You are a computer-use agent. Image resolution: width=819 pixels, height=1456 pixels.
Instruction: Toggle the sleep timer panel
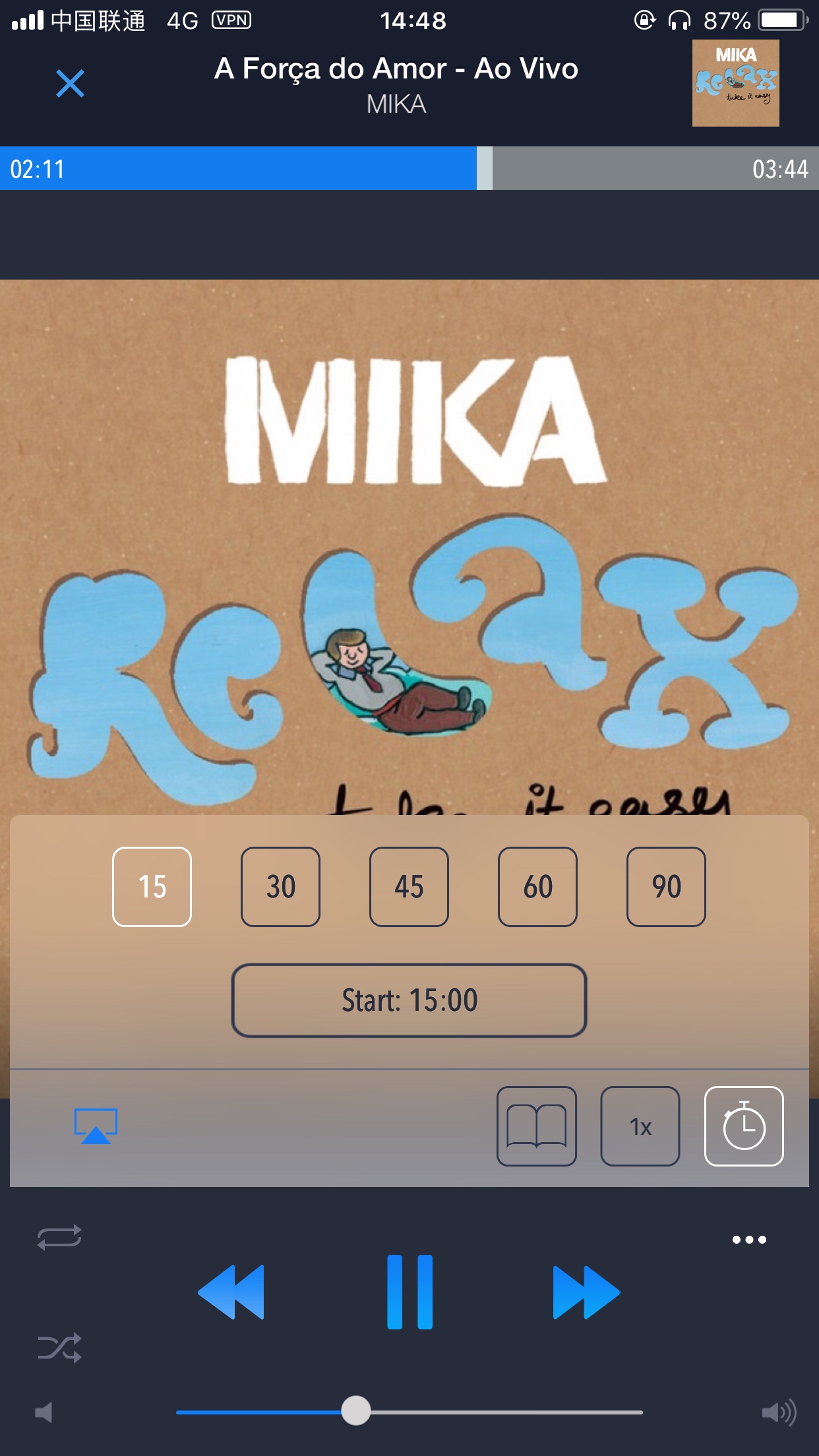[x=744, y=1126]
